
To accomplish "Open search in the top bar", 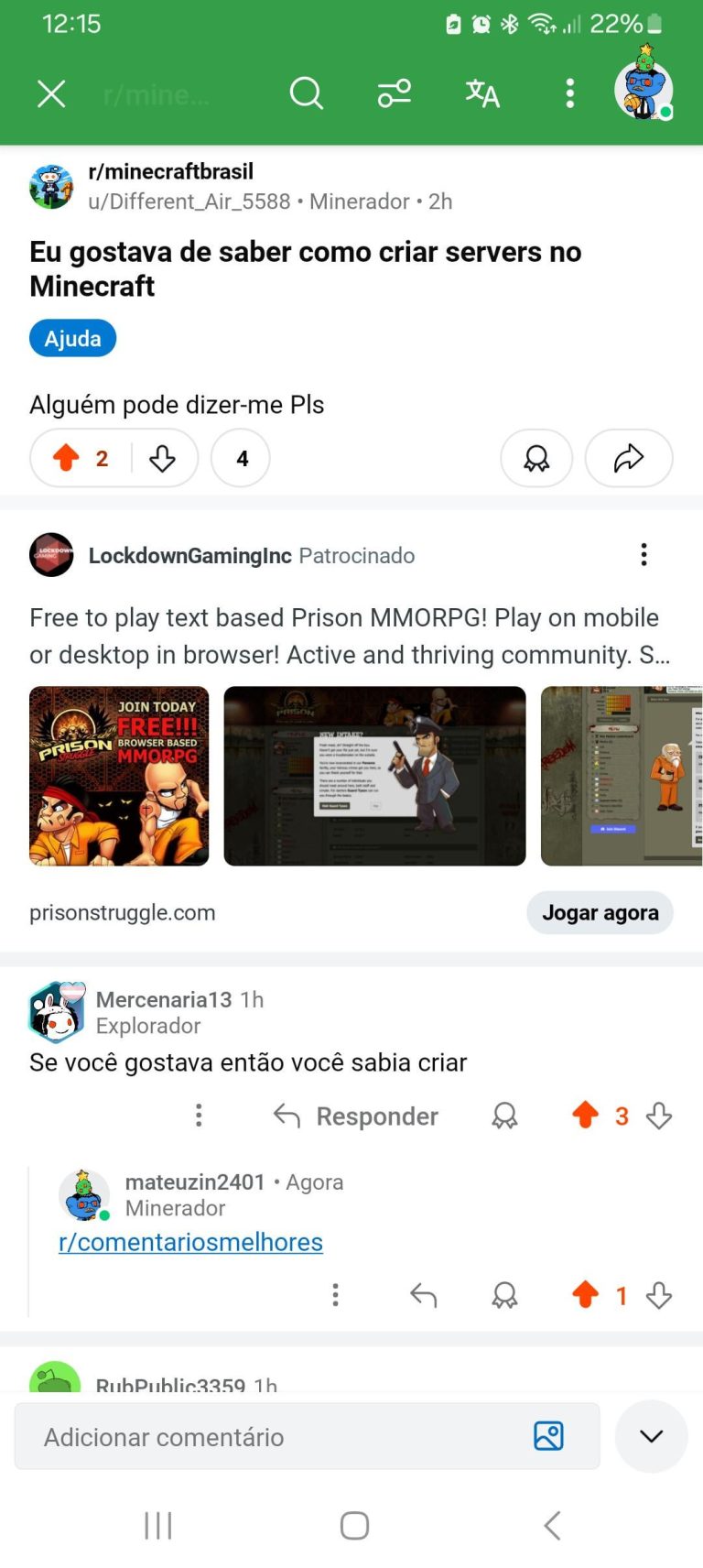I will point(306,93).
